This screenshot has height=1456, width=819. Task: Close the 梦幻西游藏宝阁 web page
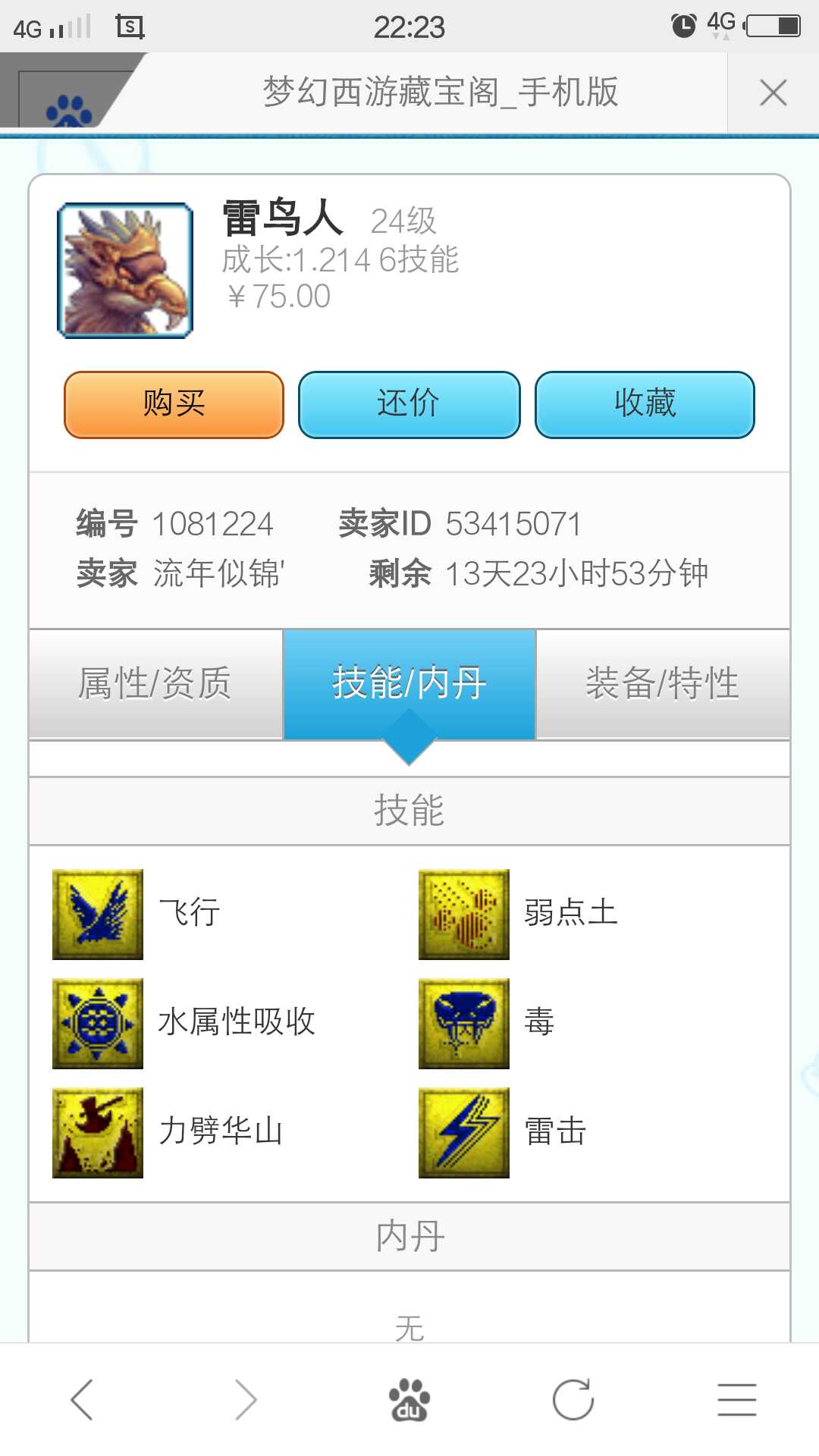pyautogui.click(x=773, y=93)
